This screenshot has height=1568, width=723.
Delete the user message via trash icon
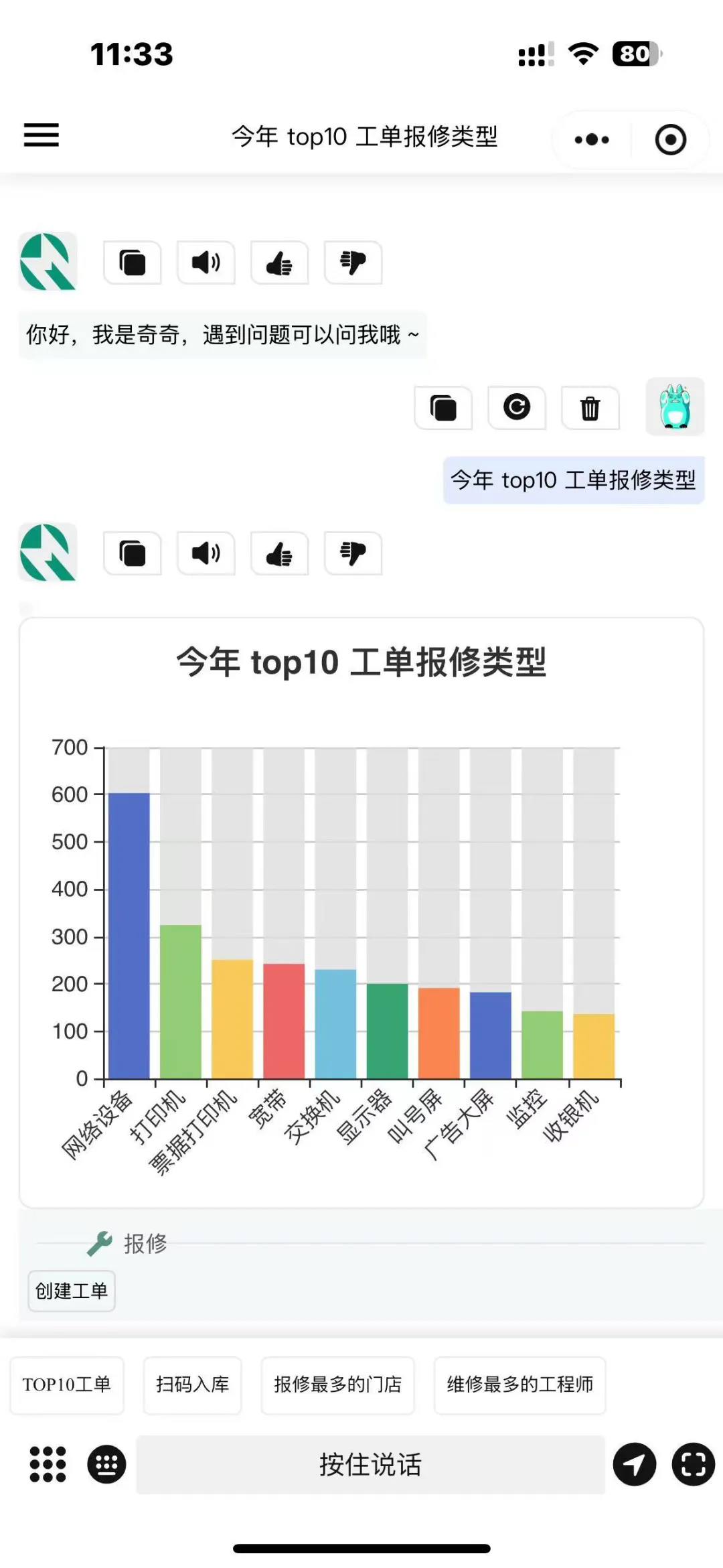(590, 407)
